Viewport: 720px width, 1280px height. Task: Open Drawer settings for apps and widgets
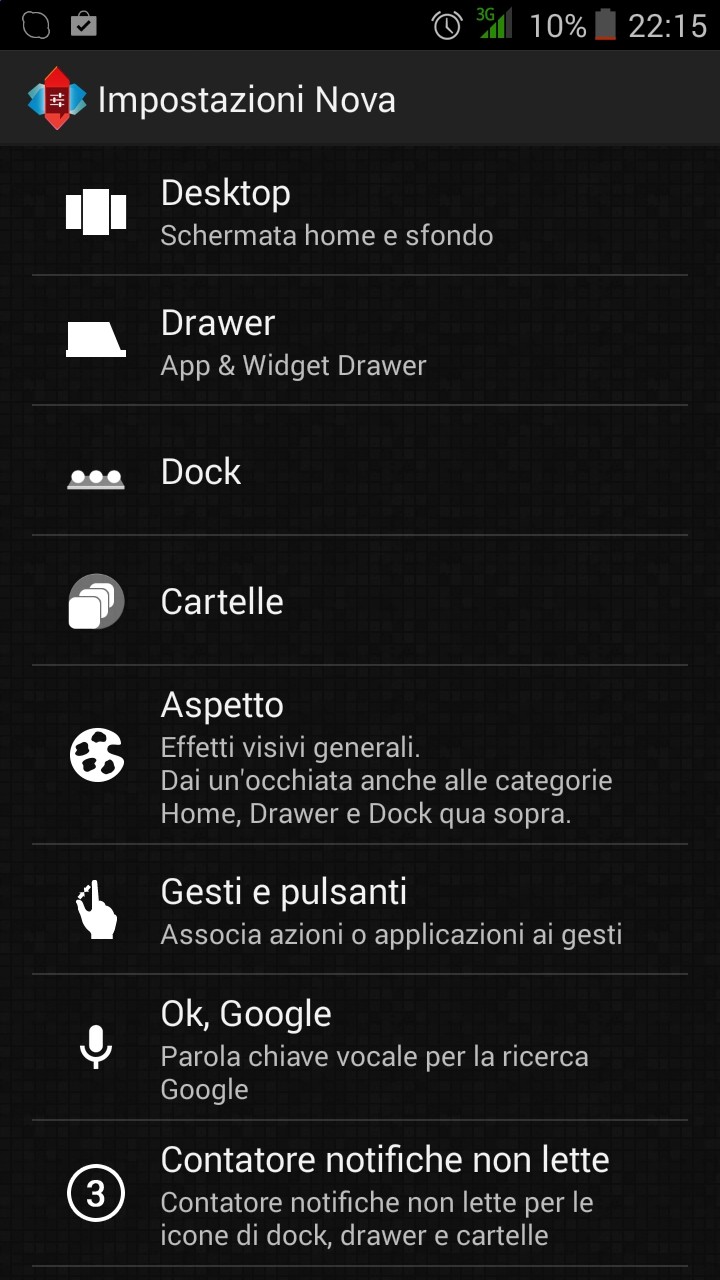pyautogui.click(x=360, y=341)
